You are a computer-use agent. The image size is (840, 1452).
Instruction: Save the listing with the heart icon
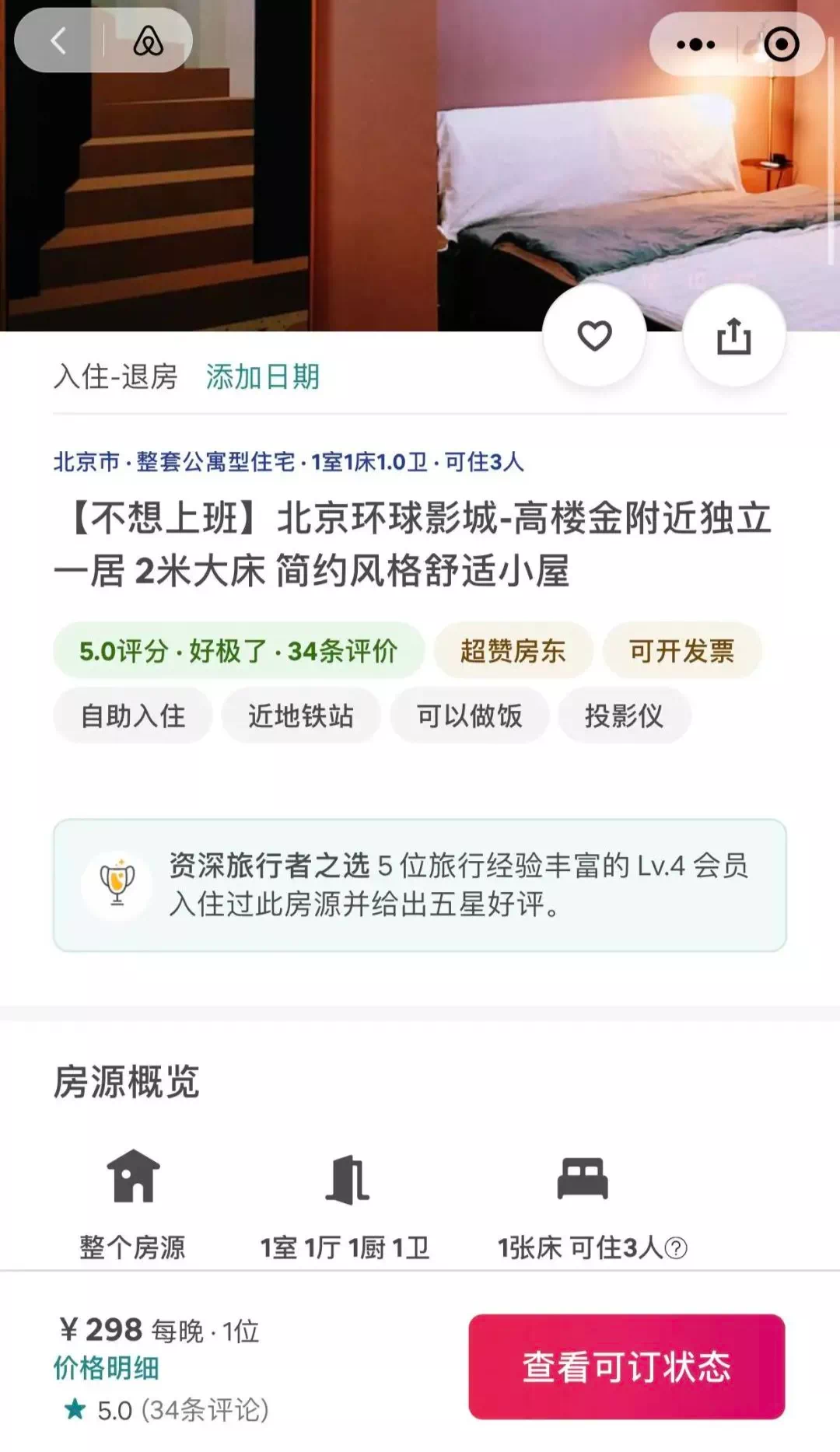click(594, 335)
